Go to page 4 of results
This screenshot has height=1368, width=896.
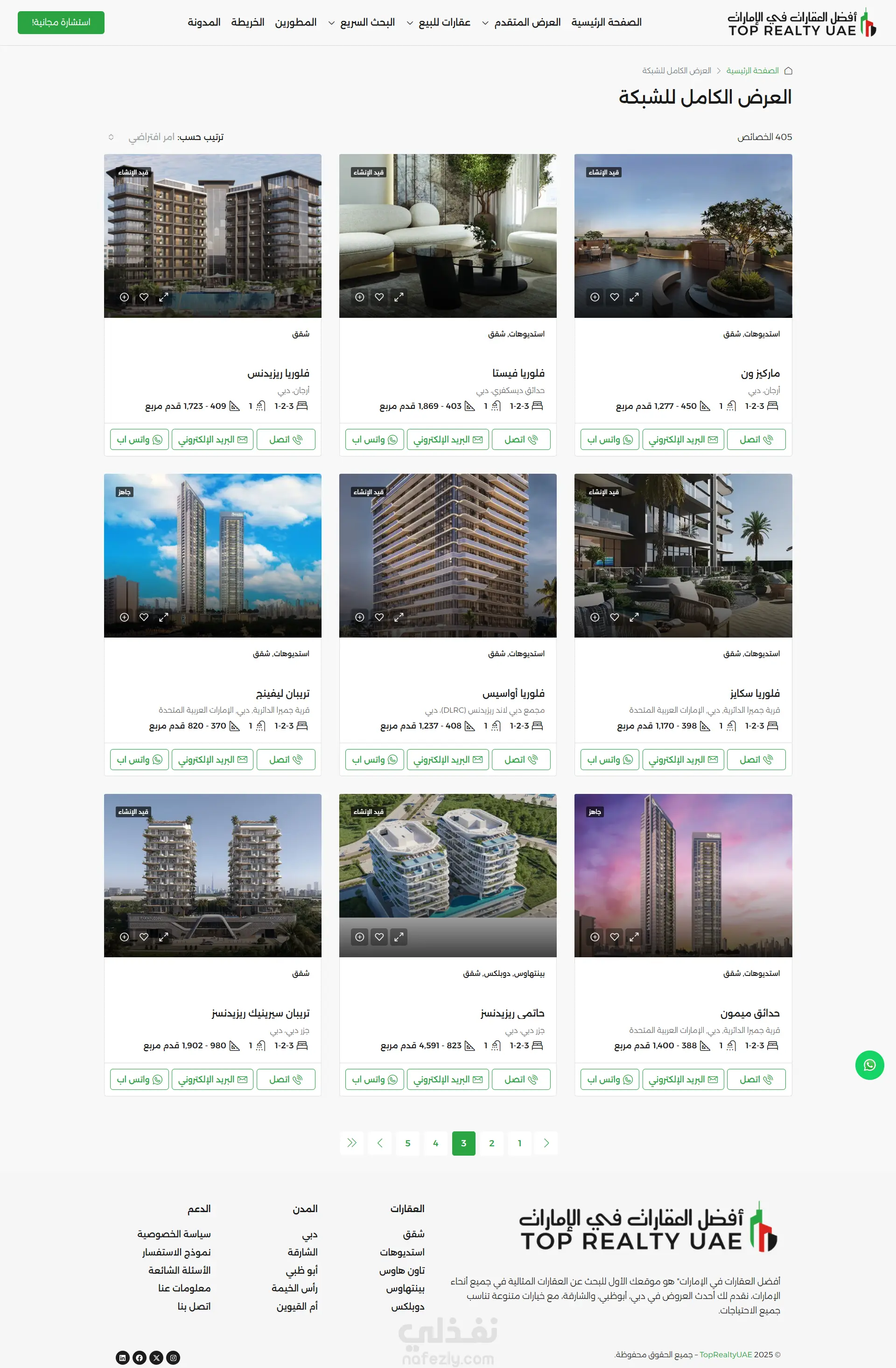pos(436,1143)
